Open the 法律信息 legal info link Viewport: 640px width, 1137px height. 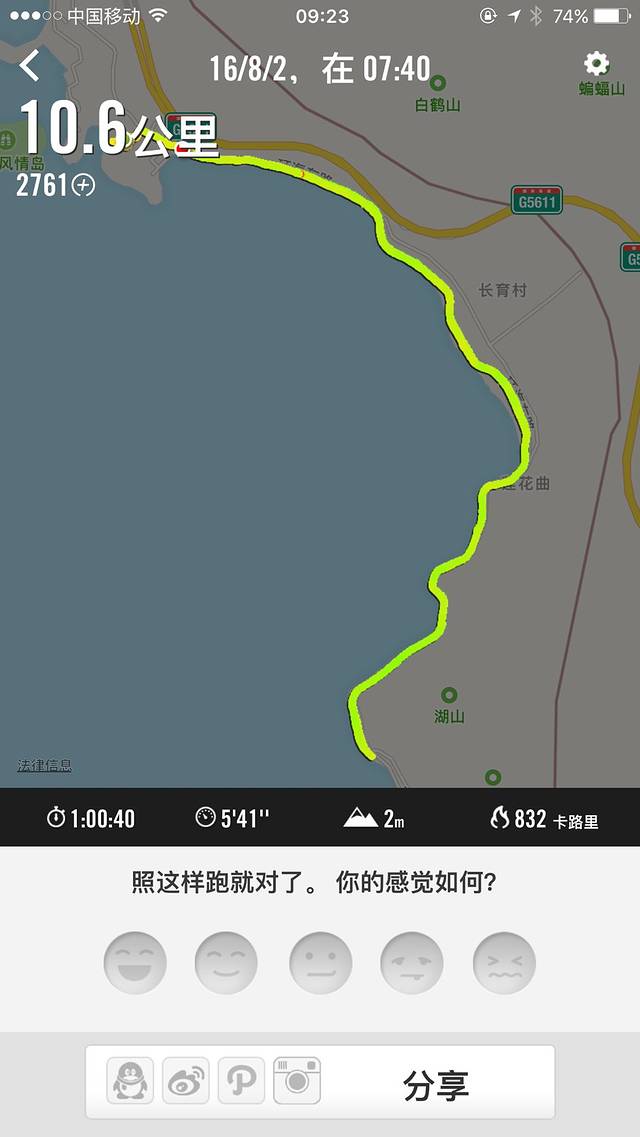coord(44,765)
